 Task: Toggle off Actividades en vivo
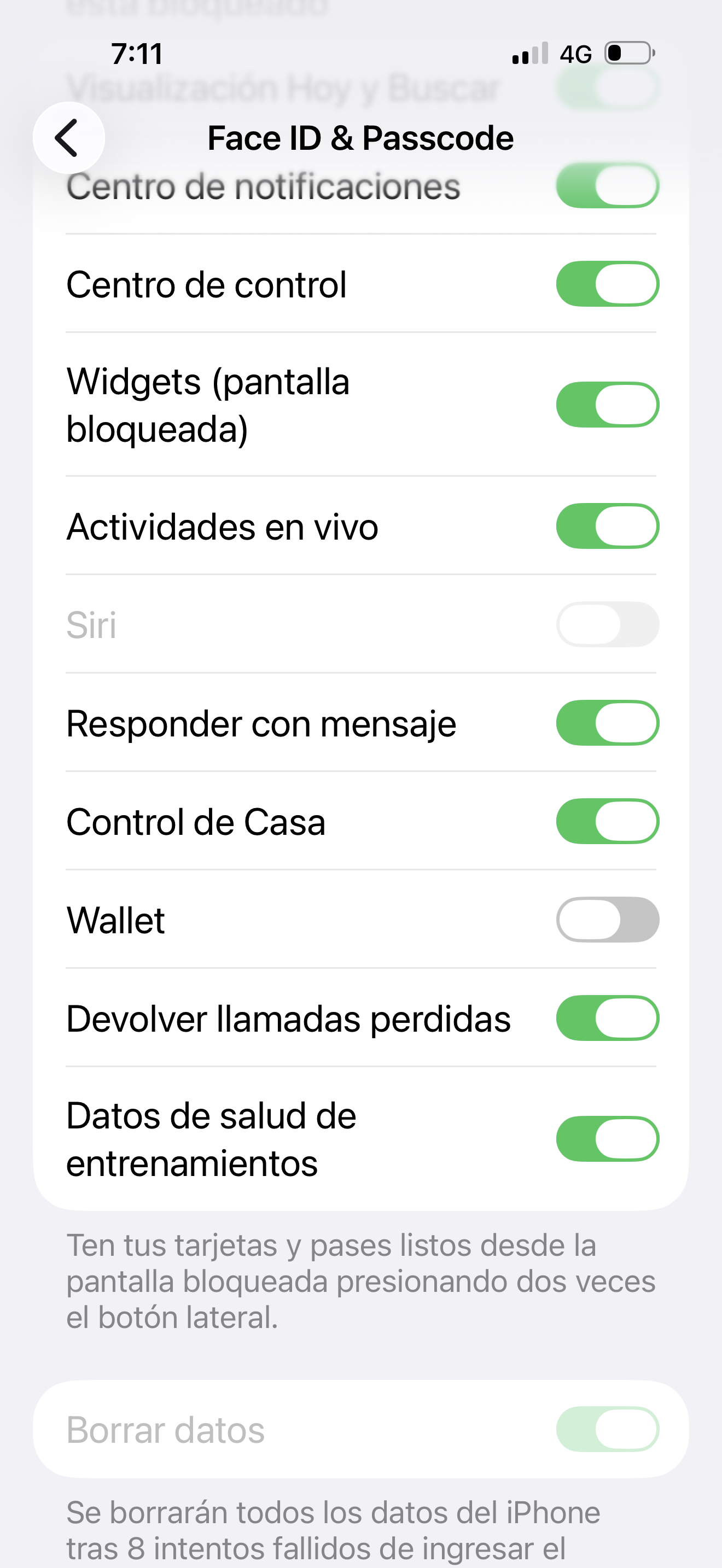607,526
